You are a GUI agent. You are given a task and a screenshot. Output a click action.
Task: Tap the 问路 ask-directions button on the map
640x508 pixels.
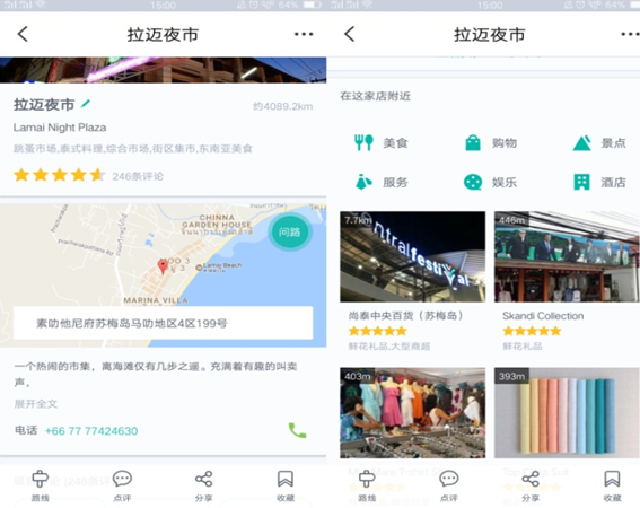coord(290,233)
